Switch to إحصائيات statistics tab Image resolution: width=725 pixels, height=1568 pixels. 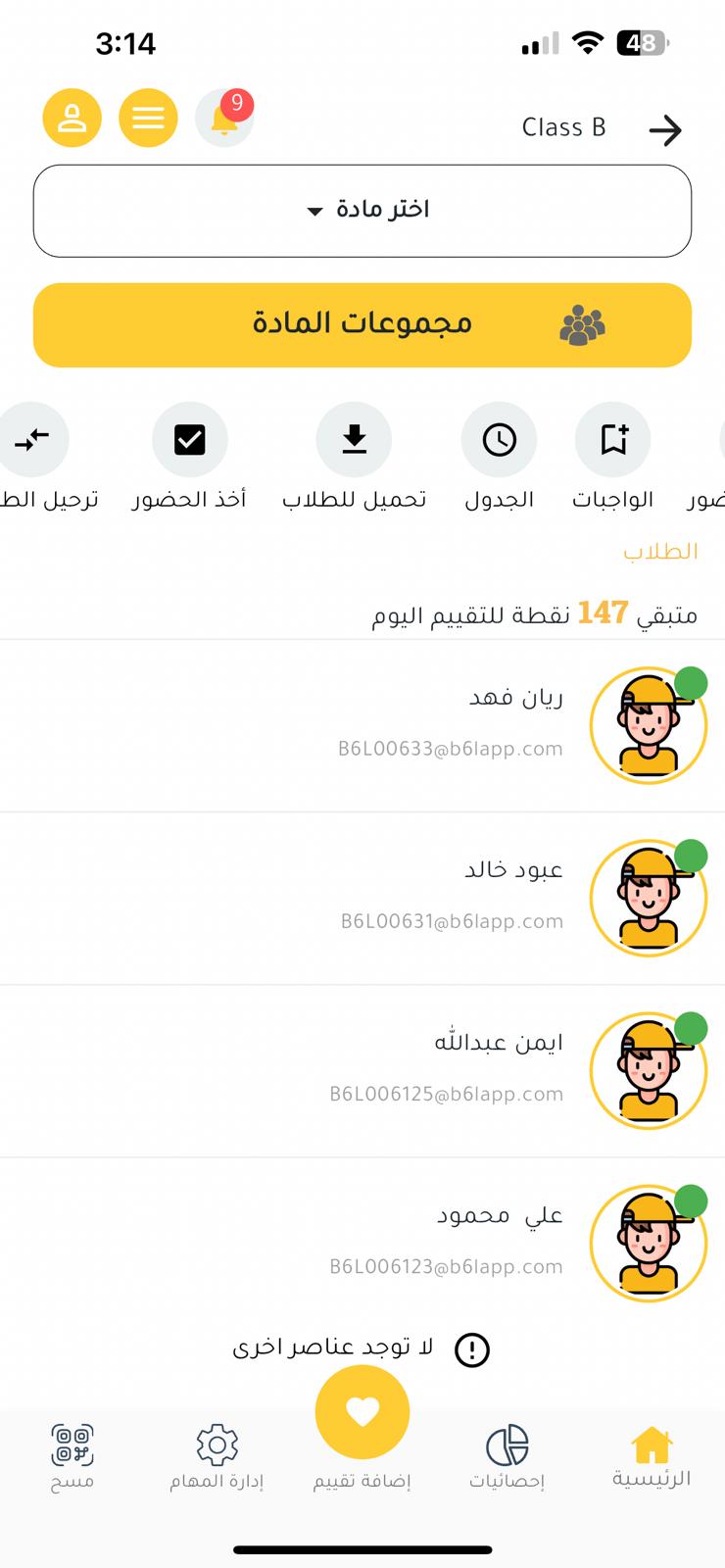click(507, 1457)
